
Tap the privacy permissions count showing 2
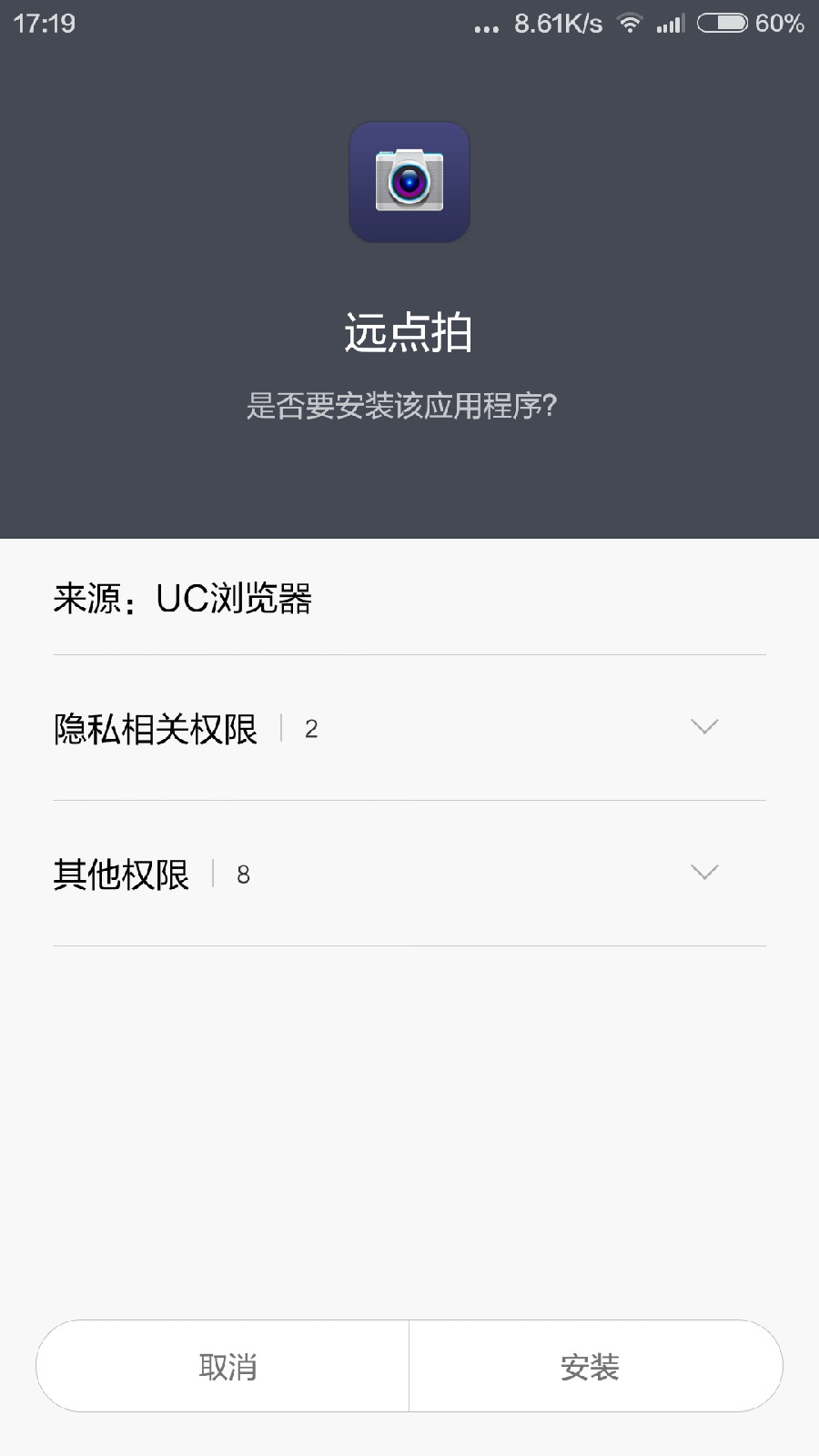point(310,729)
